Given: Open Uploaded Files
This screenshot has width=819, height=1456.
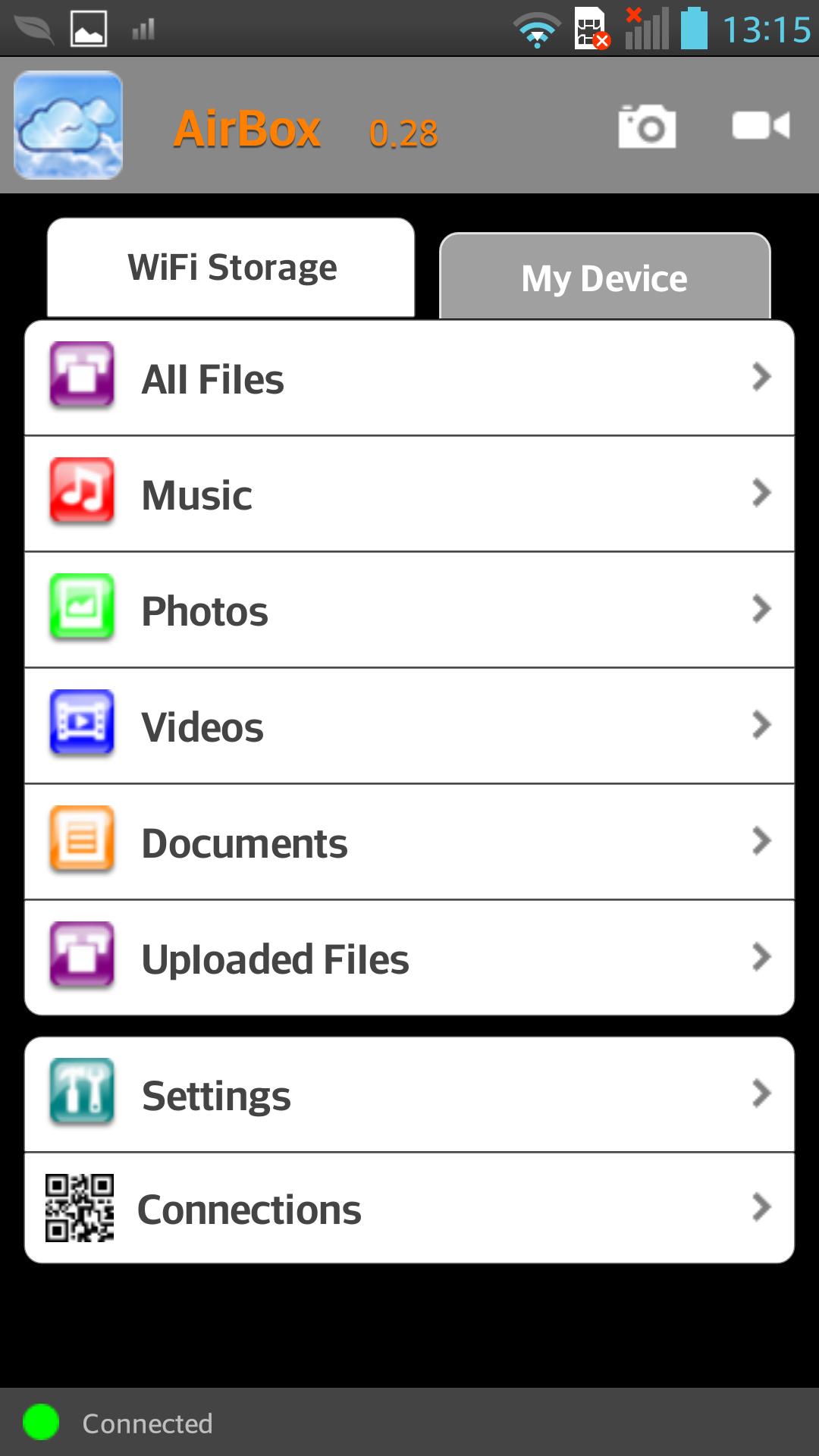Looking at the screenshot, I should (409, 959).
